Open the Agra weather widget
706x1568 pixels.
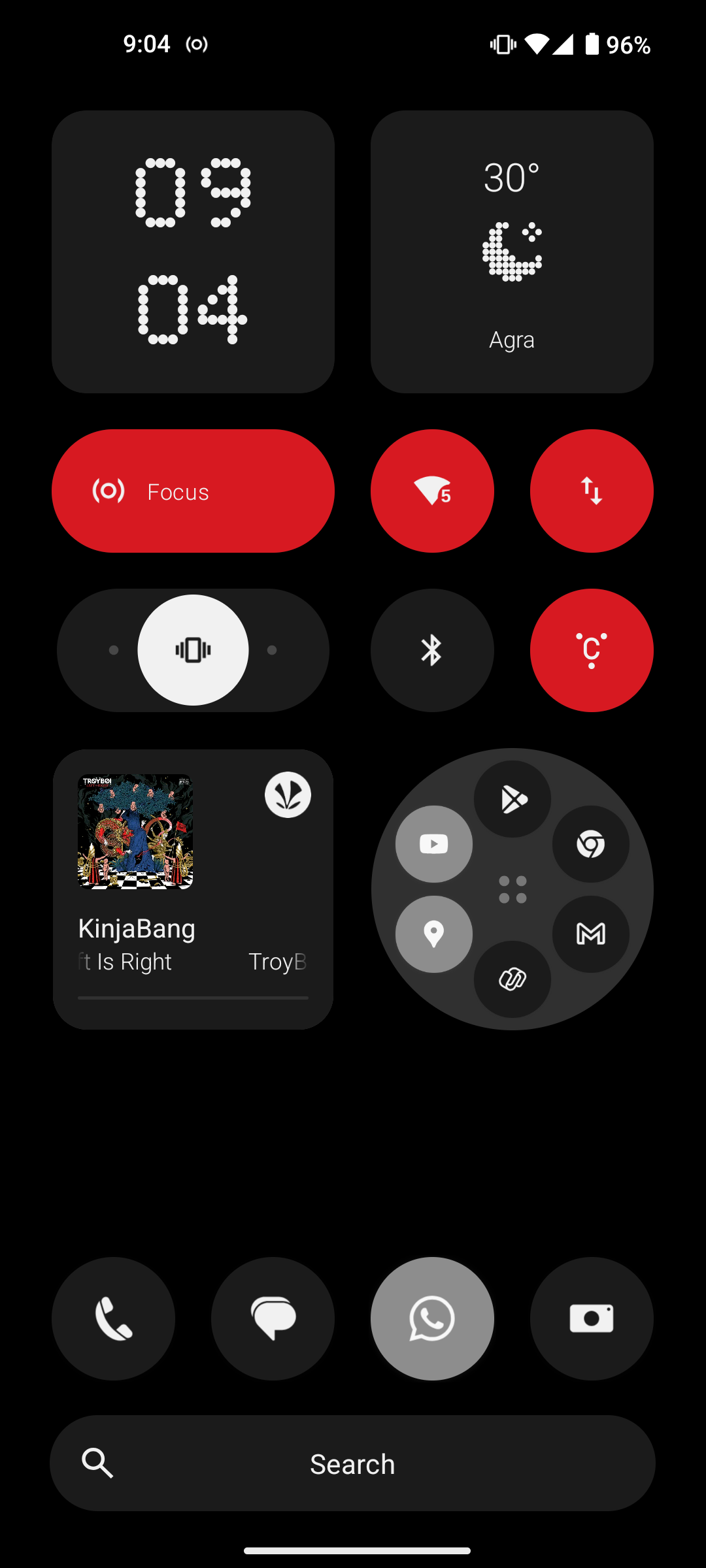[512, 252]
